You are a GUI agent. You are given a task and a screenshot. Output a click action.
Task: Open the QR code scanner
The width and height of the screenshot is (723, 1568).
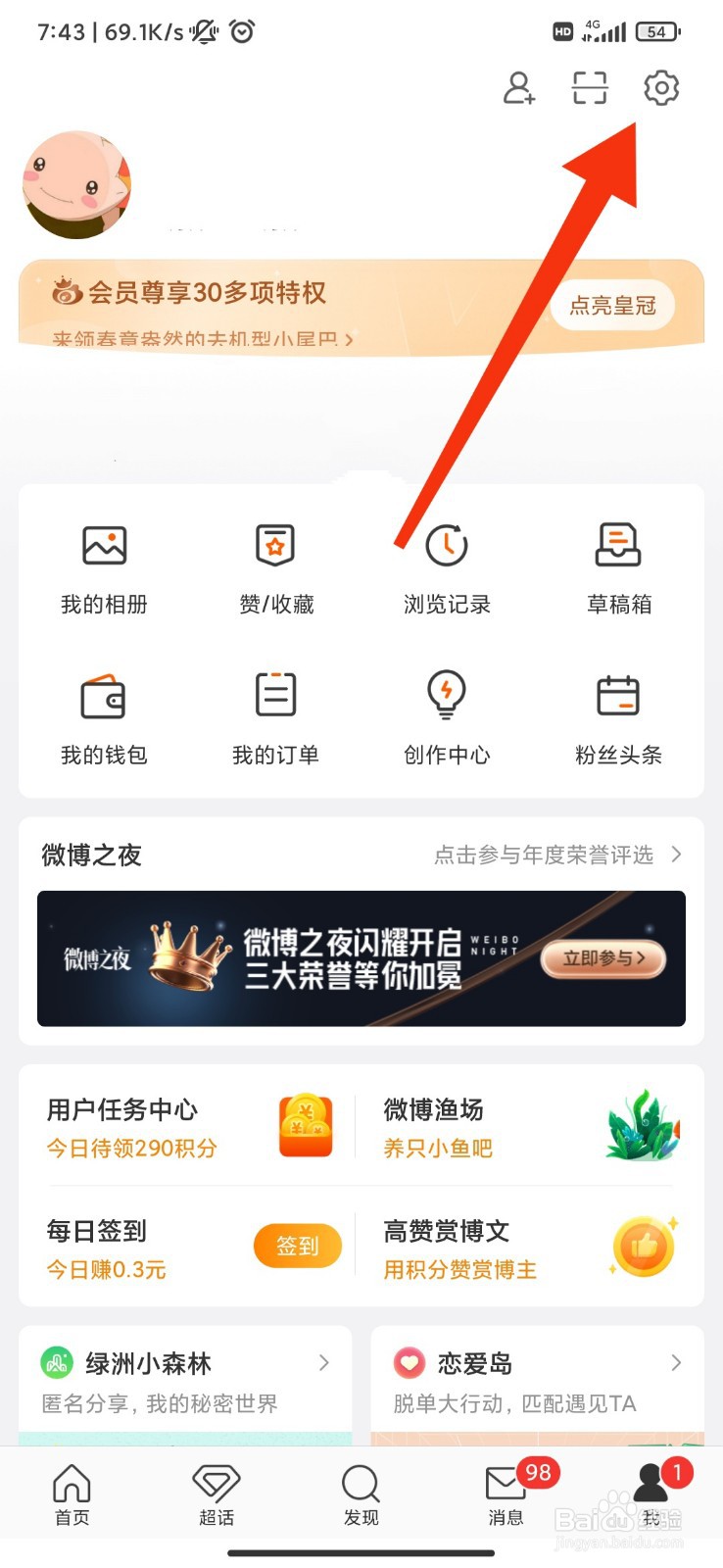pyautogui.click(x=589, y=87)
